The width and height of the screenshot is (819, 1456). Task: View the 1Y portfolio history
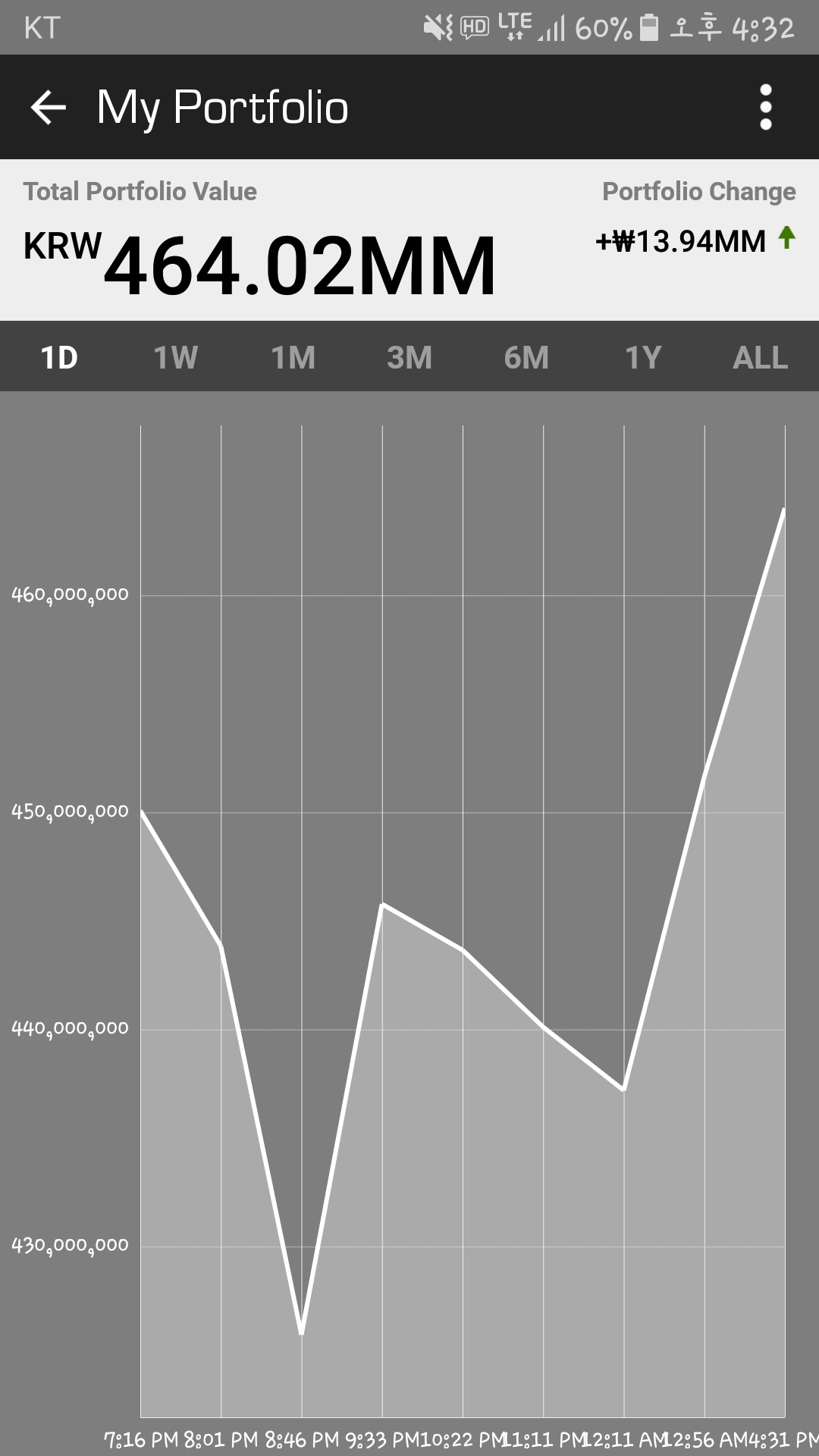click(x=643, y=357)
